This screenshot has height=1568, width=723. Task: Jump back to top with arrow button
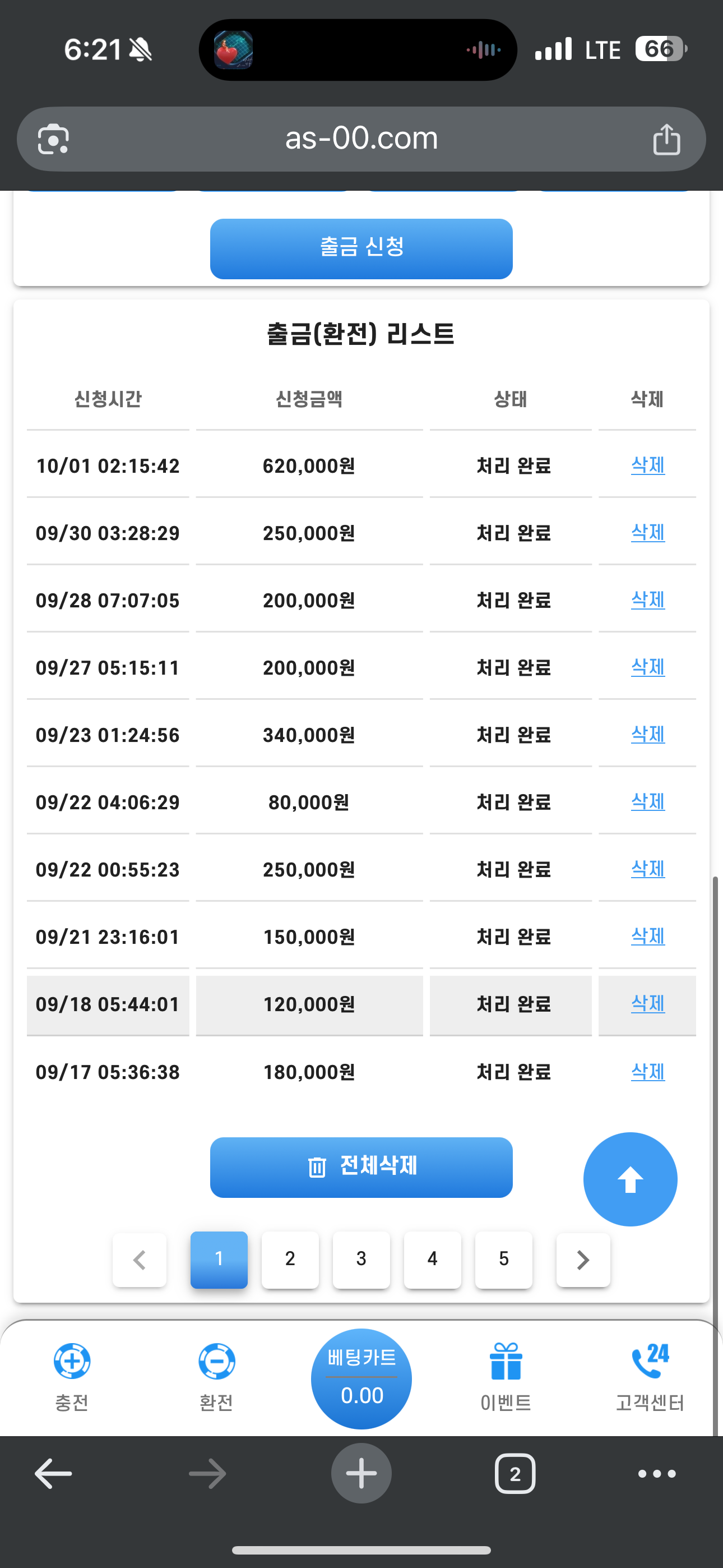click(630, 1179)
